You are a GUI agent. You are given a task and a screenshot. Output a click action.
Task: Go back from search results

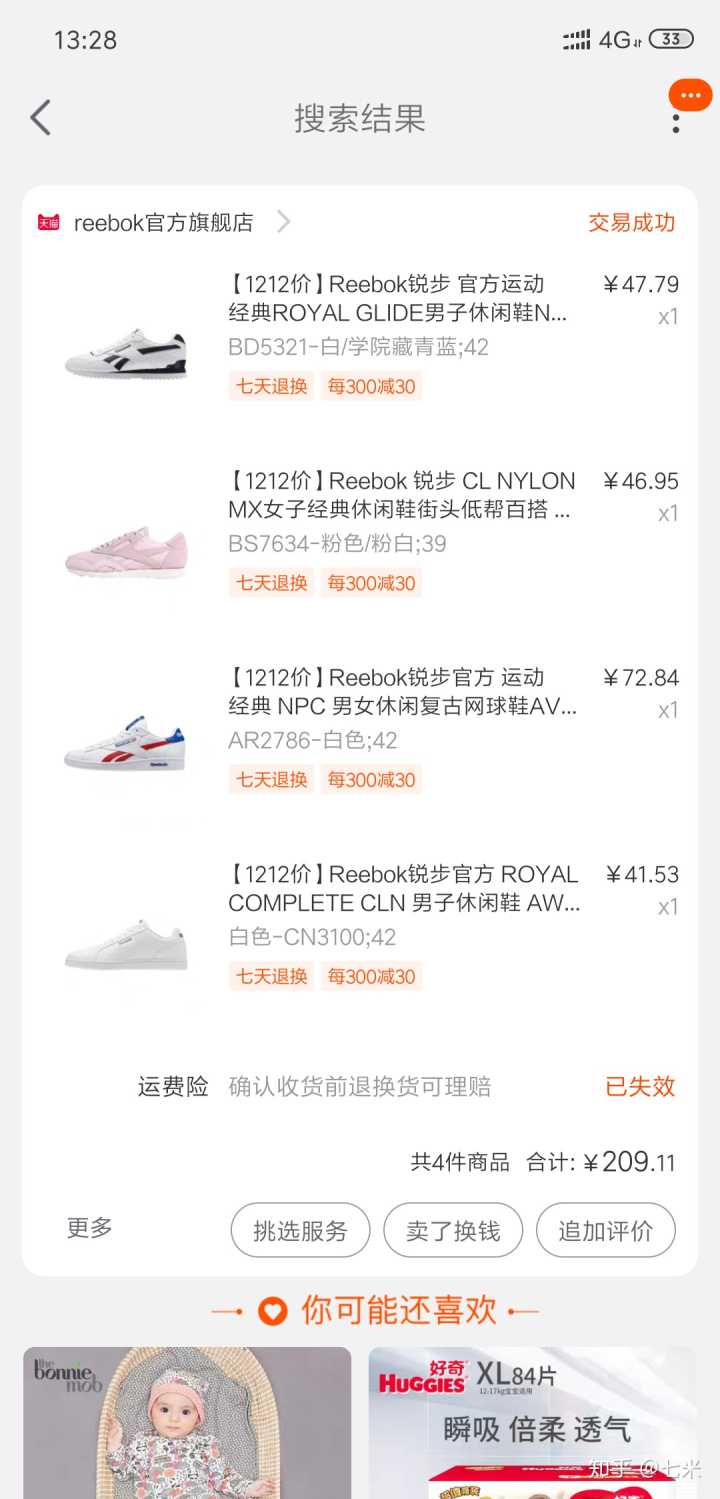pyautogui.click(x=40, y=118)
